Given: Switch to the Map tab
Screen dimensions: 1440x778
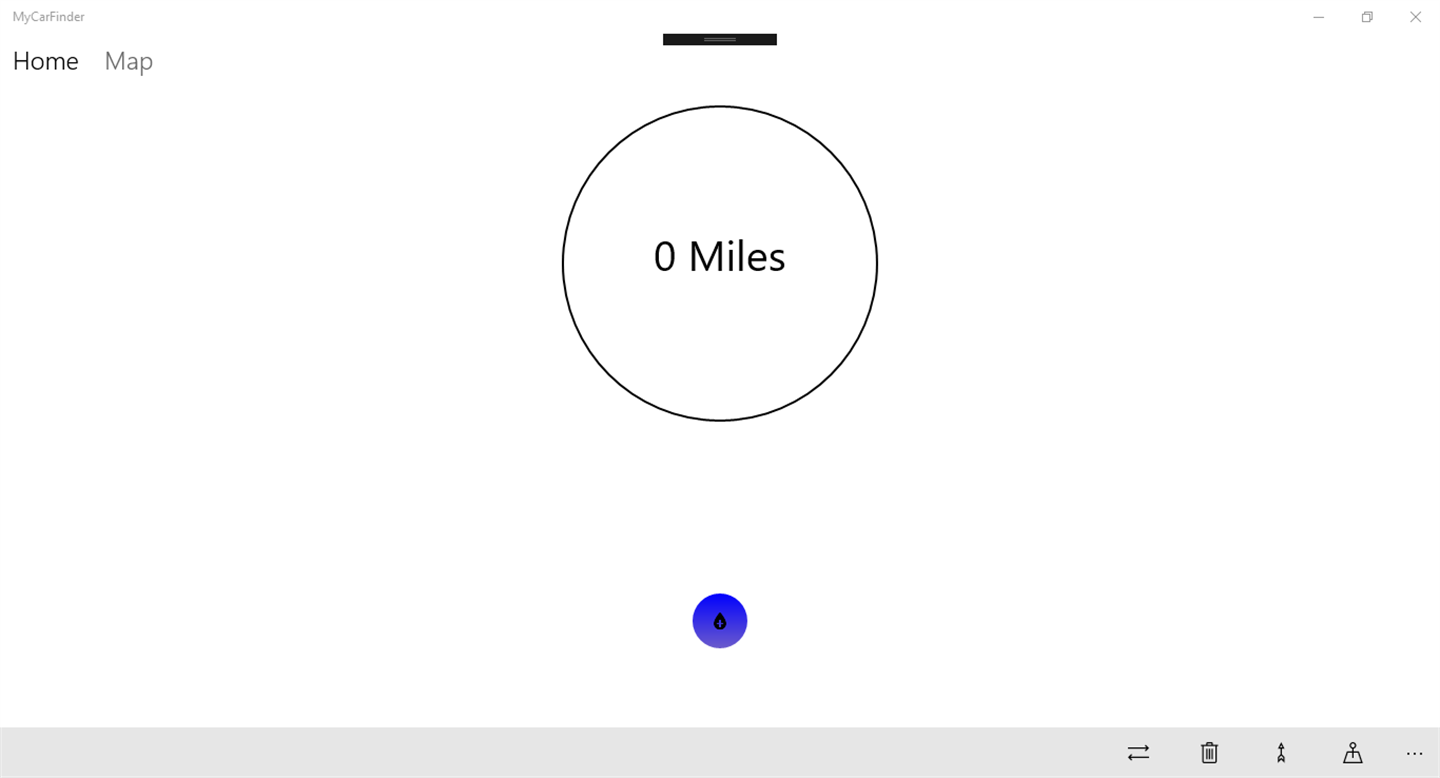Looking at the screenshot, I should [128, 62].
